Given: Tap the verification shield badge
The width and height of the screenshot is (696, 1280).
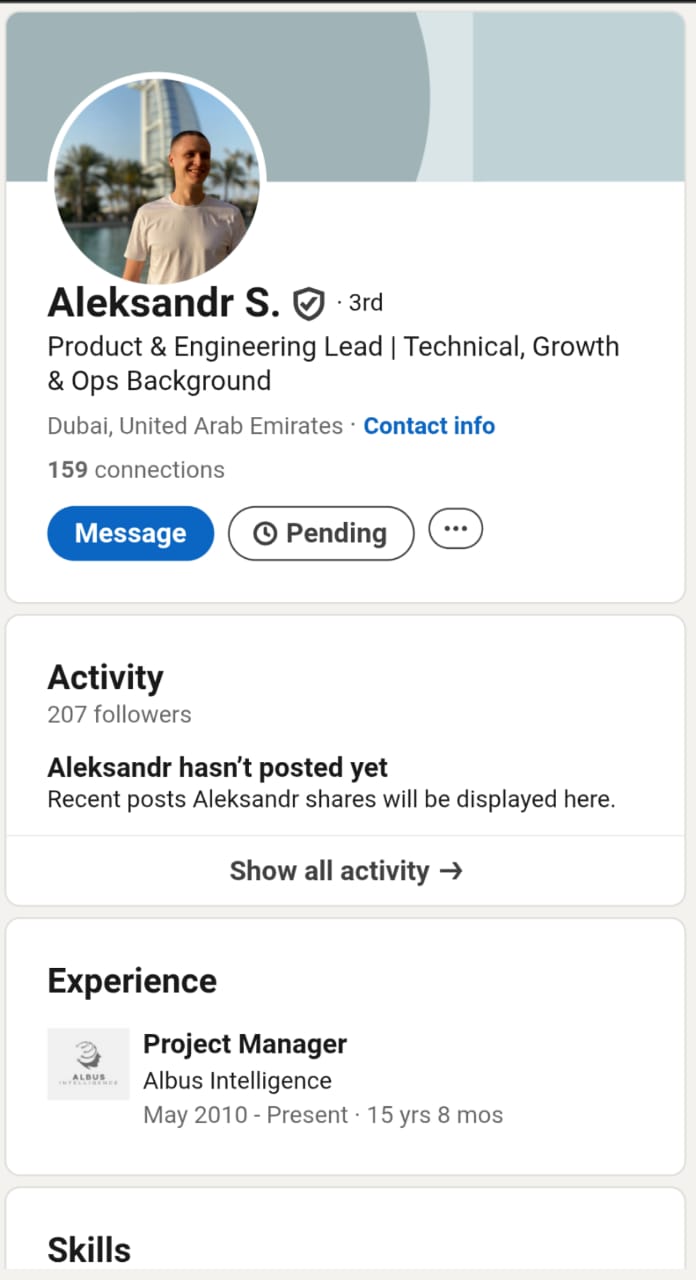Looking at the screenshot, I should click(308, 303).
